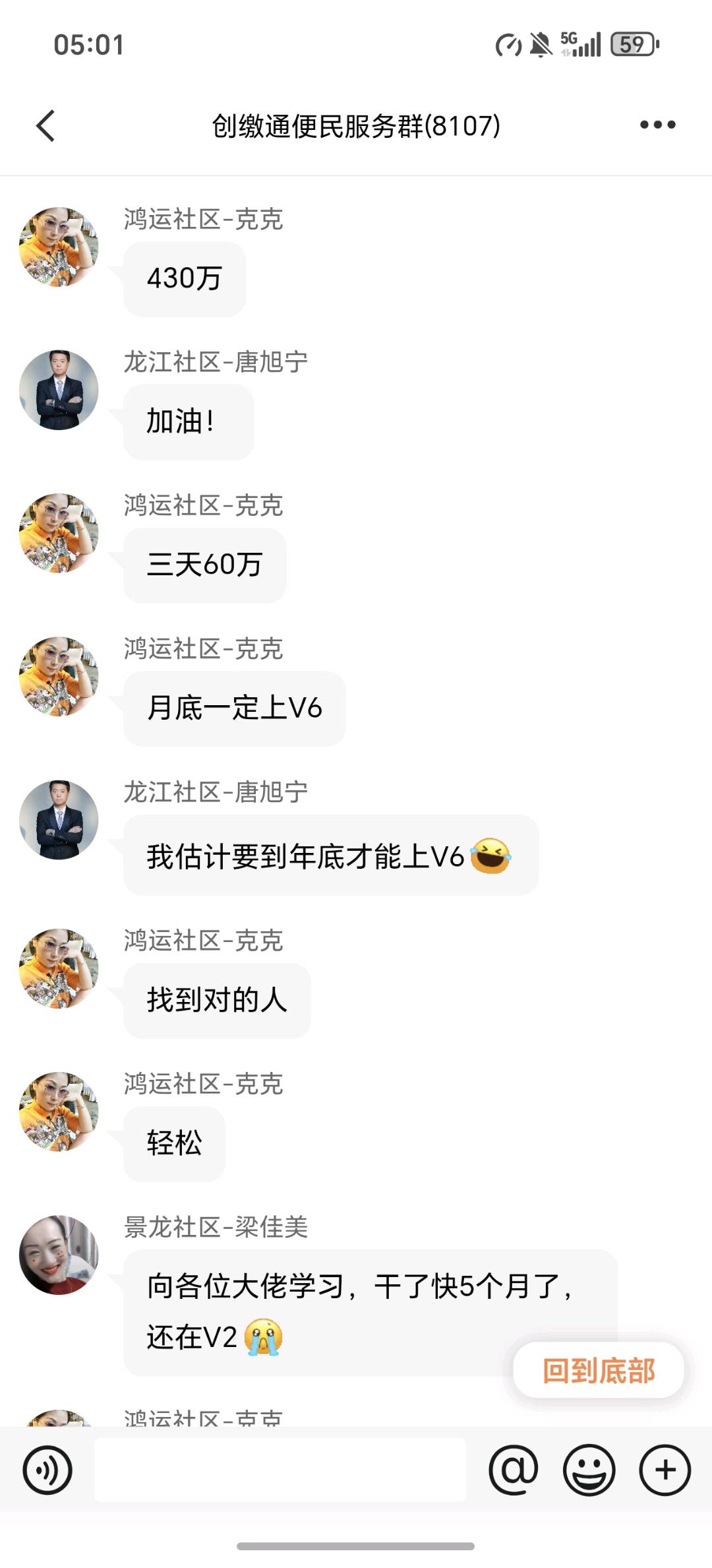Tap the back arrow to exit chat

[x=45, y=125]
